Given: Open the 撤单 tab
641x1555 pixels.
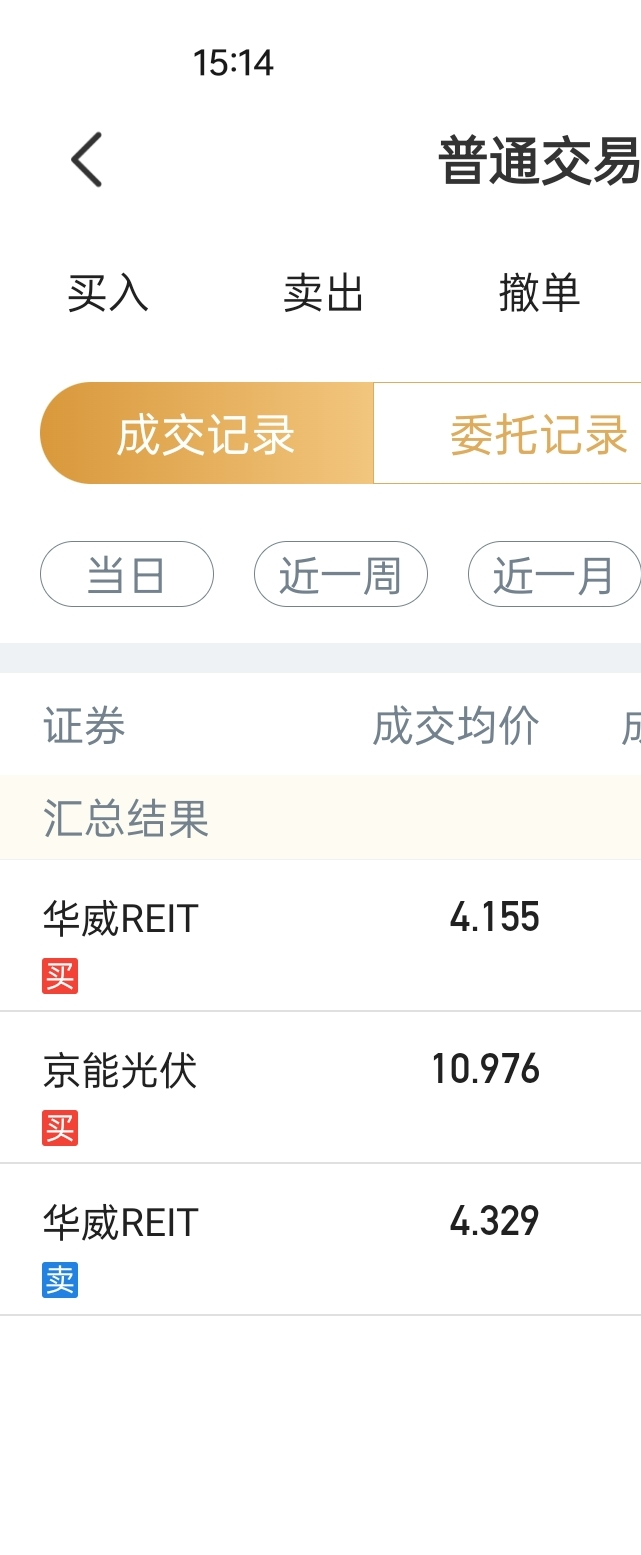Looking at the screenshot, I should click(x=539, y=293).
